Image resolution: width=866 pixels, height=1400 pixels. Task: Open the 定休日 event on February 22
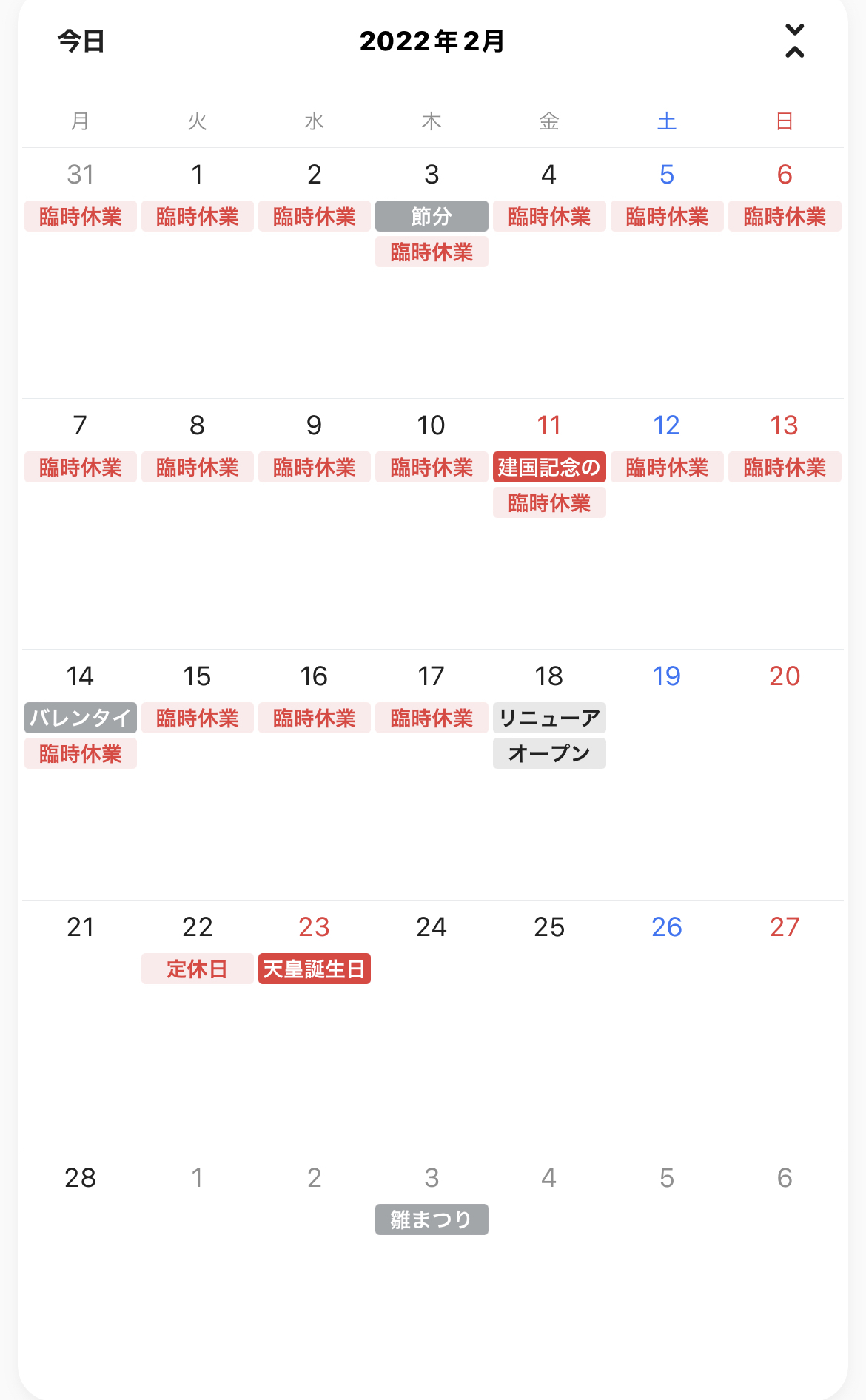(198, 969)
